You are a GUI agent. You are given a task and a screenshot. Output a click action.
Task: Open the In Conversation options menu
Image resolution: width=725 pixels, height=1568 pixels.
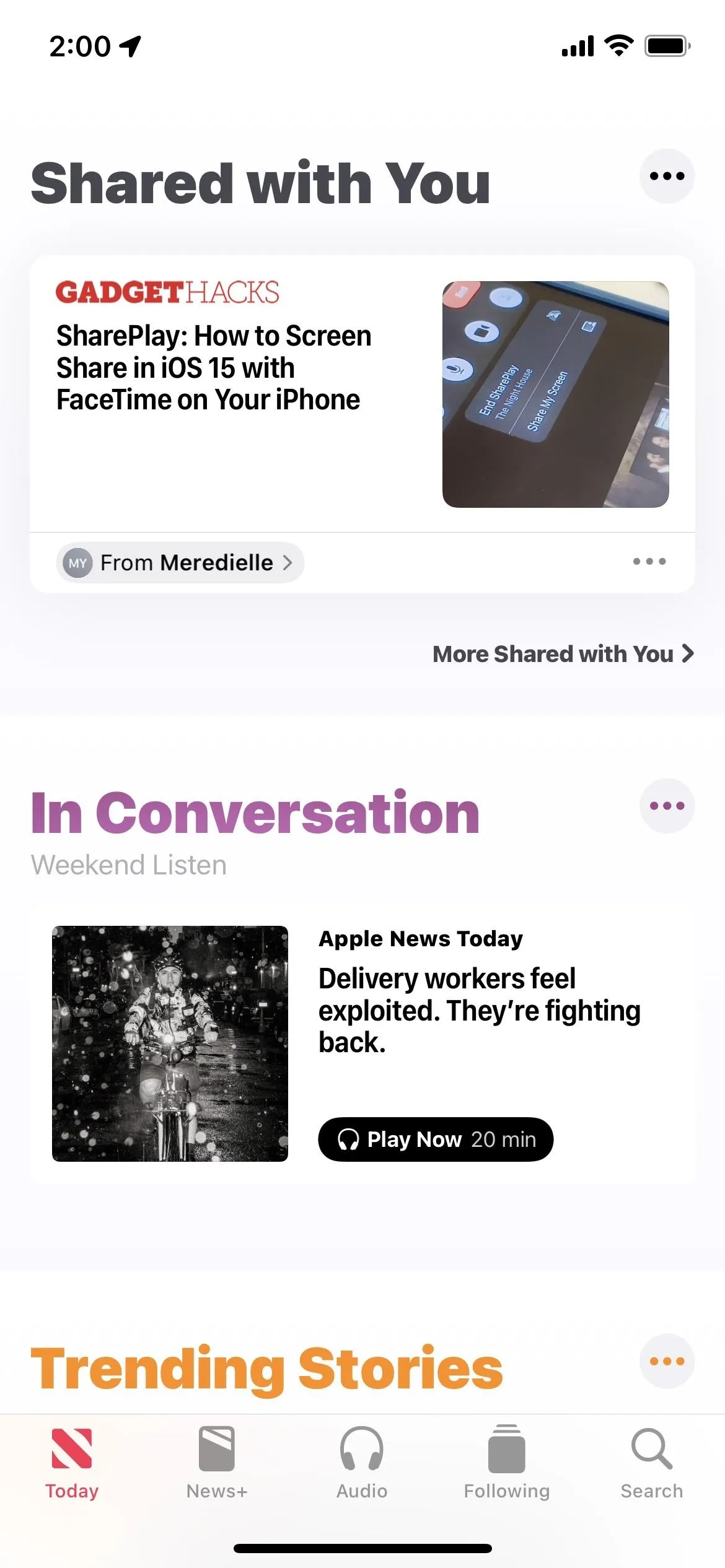tap(667, 806)
